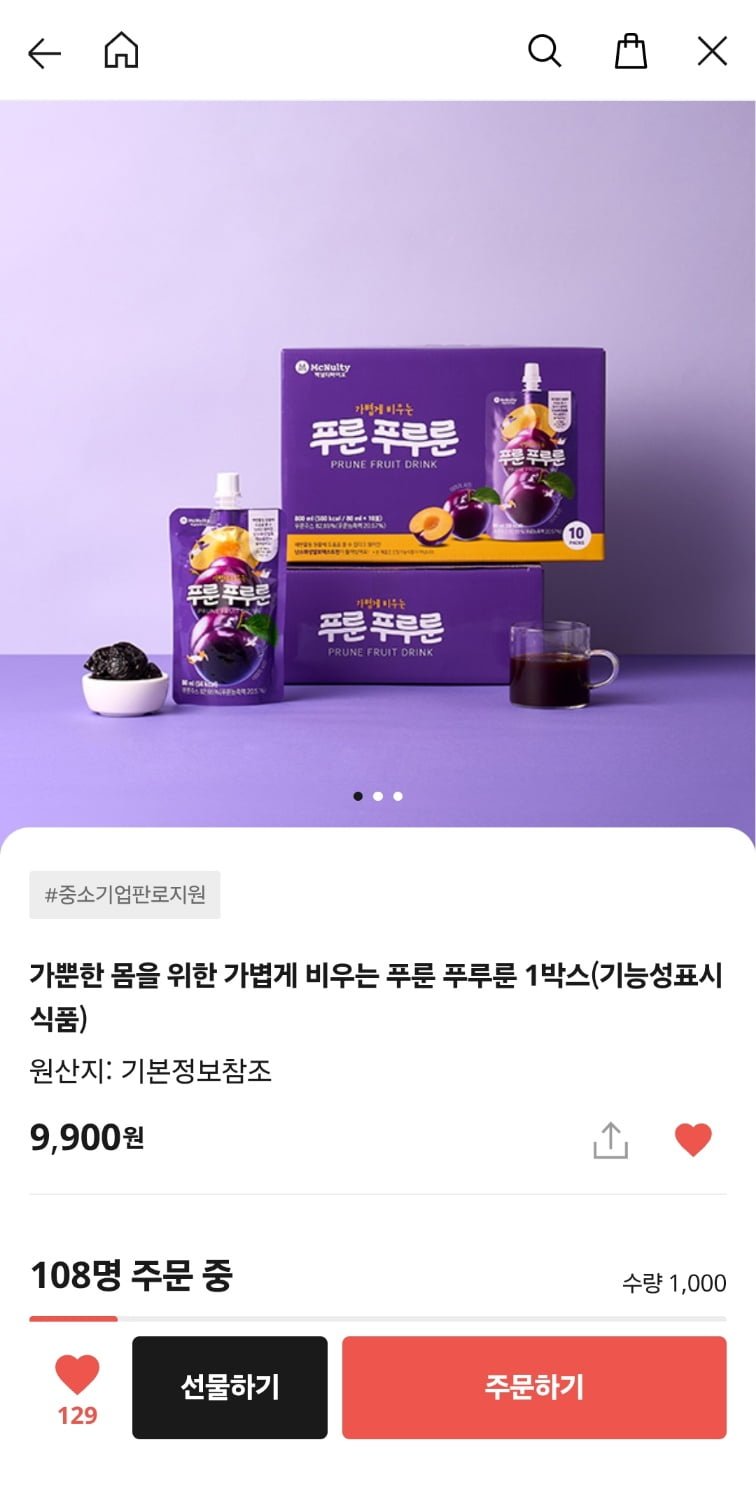Close this product page

712,51
